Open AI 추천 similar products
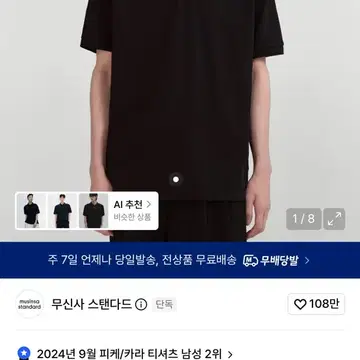This screenshot has width=360, height=360. coord(133,211)
